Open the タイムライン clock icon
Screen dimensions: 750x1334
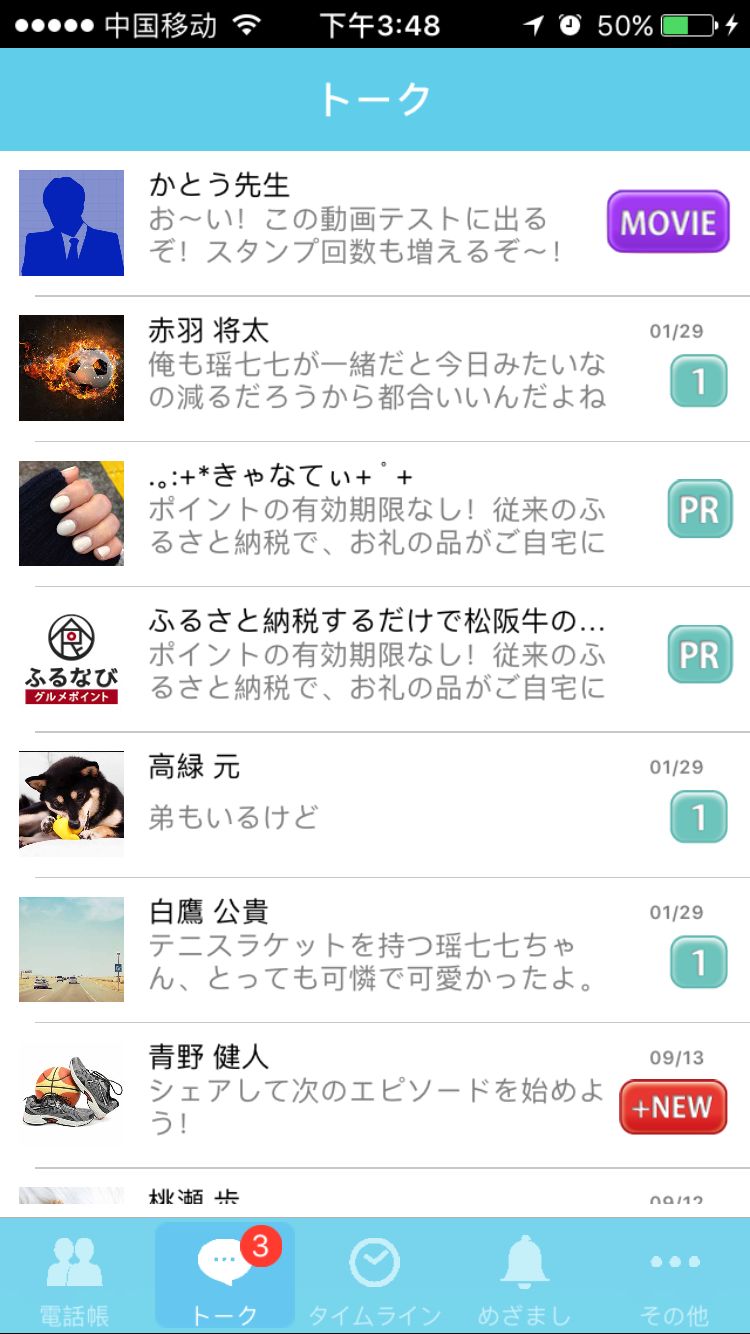pos(375,1262)
